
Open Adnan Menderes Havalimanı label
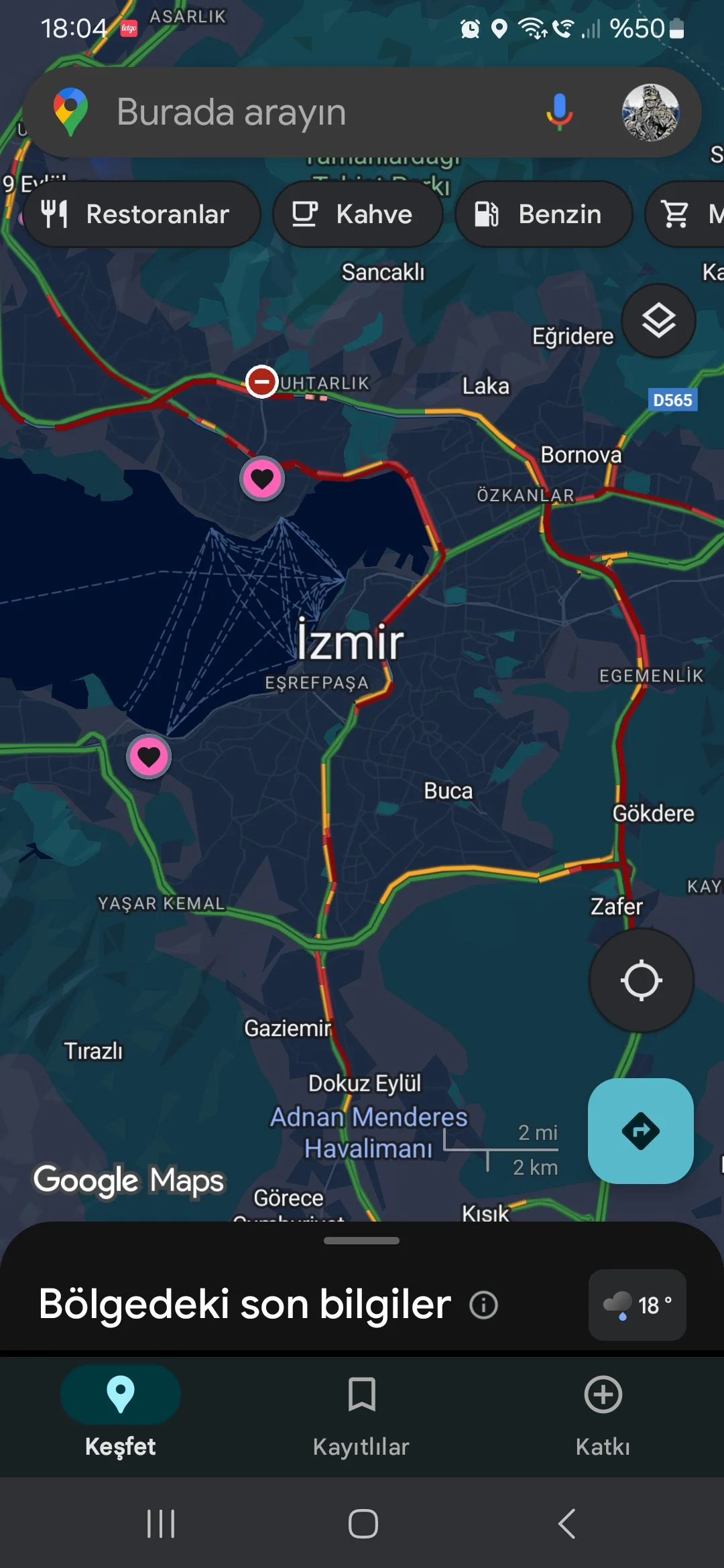pos(369,1134)
